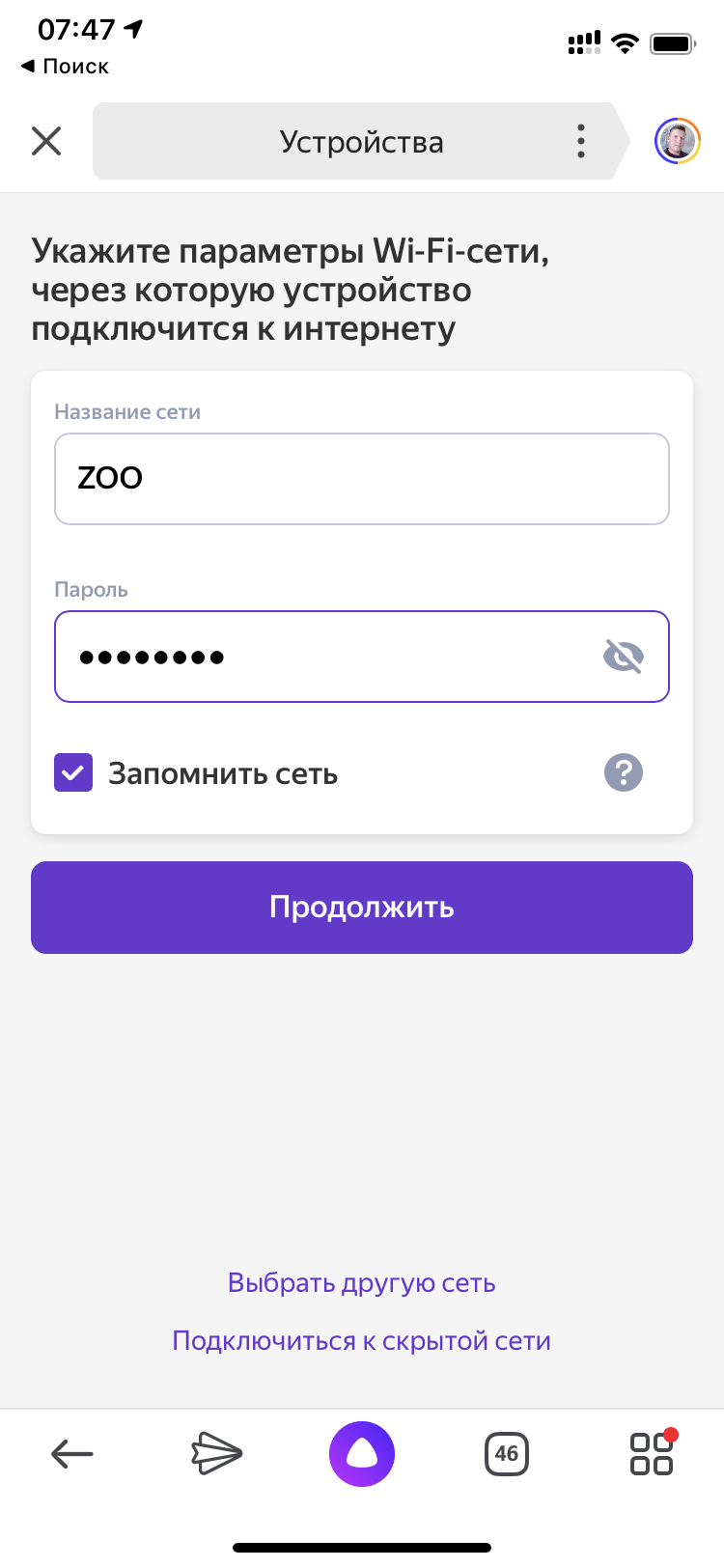Tap the paper plane share icon
Screen dimensions: 724x1568
coord(216,1453)
